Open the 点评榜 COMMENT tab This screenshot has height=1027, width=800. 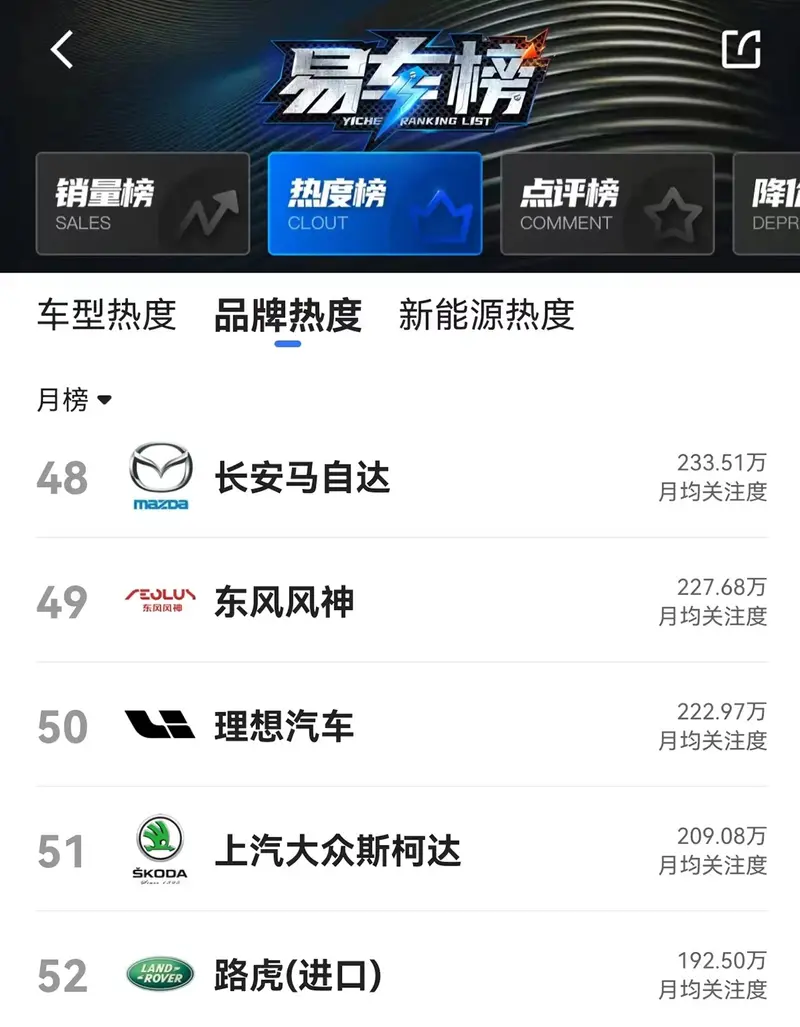(x=606, y=204)
